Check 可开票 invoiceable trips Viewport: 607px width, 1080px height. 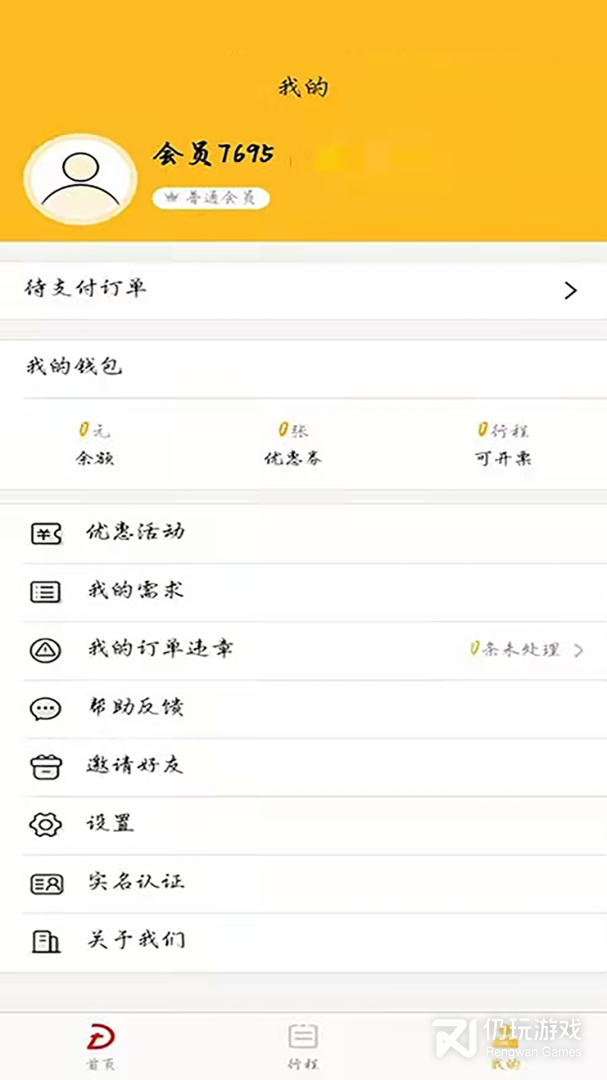tap(502, 444)
